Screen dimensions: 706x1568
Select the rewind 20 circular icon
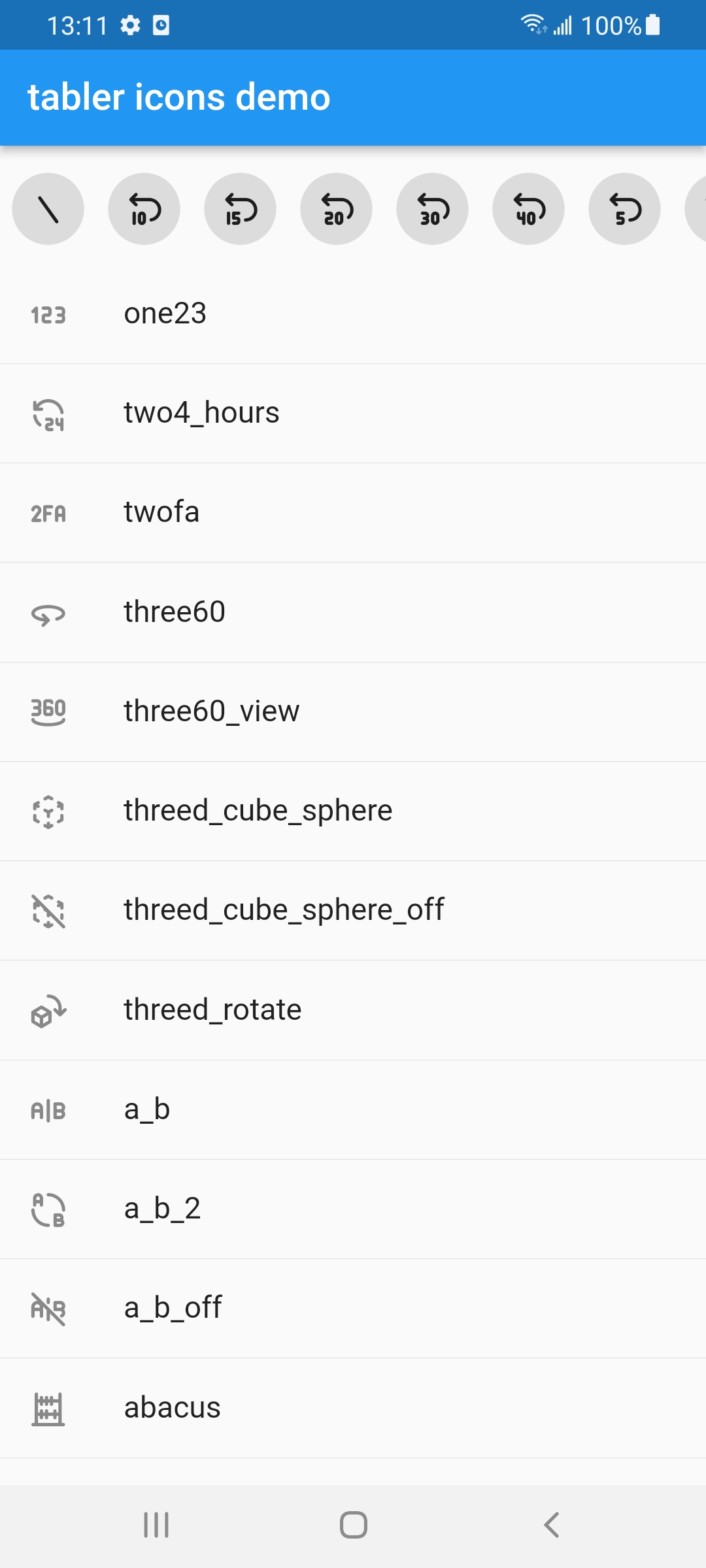pyautogui.click(x=336, y=209)
